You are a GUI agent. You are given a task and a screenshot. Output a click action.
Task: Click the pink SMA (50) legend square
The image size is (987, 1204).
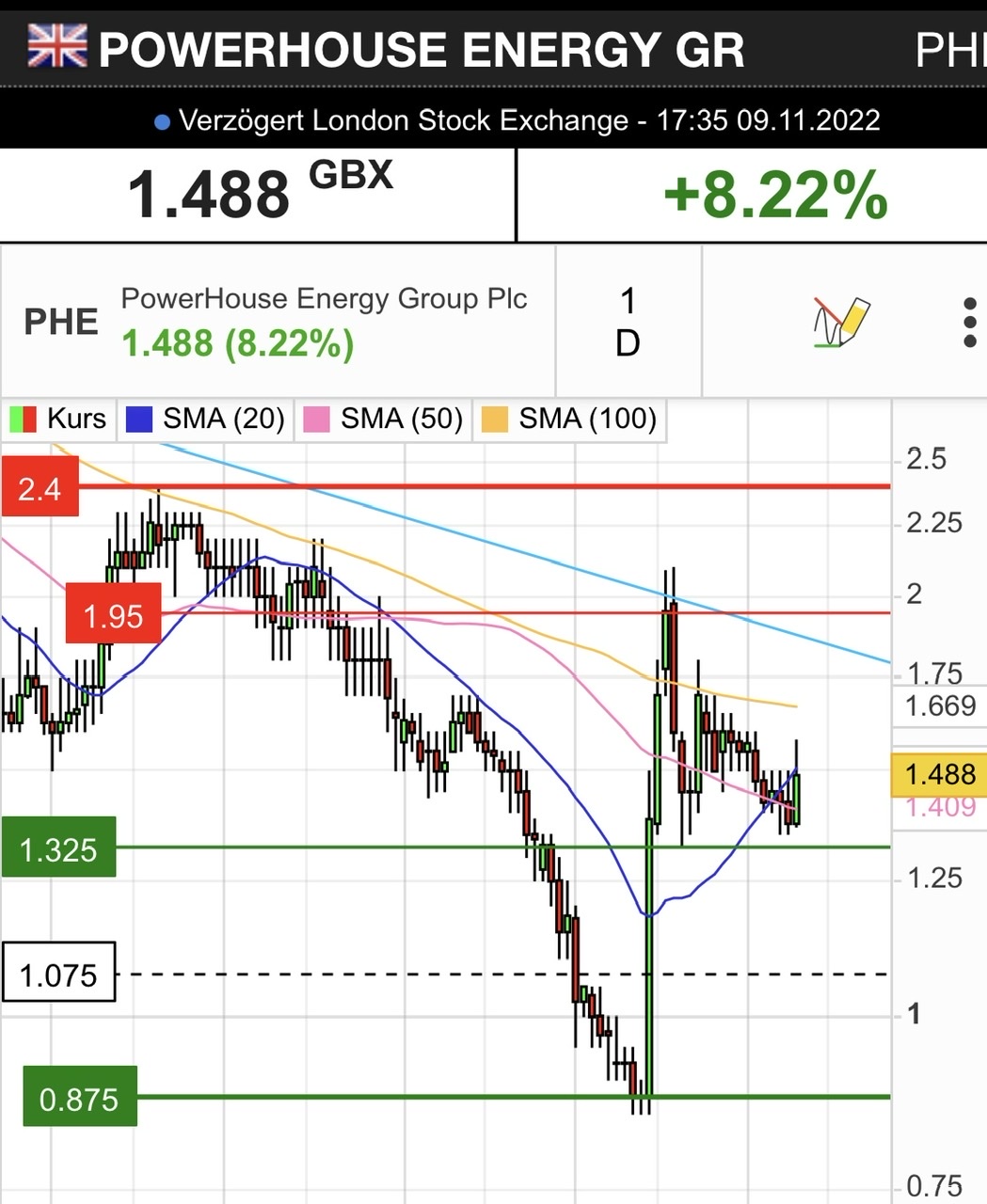click(319, 418)
